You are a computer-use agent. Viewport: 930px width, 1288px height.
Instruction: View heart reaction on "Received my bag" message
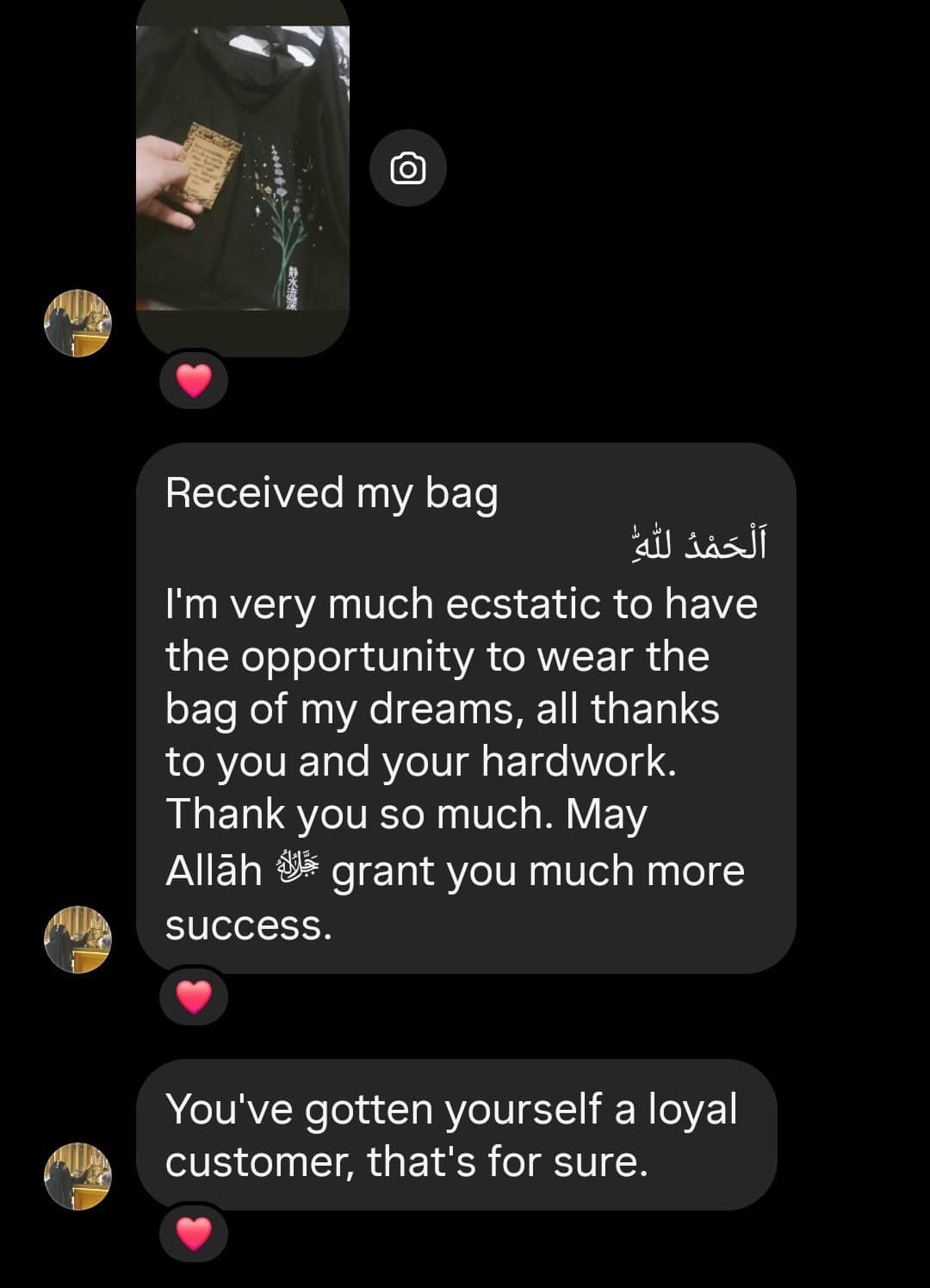(194, 996)
